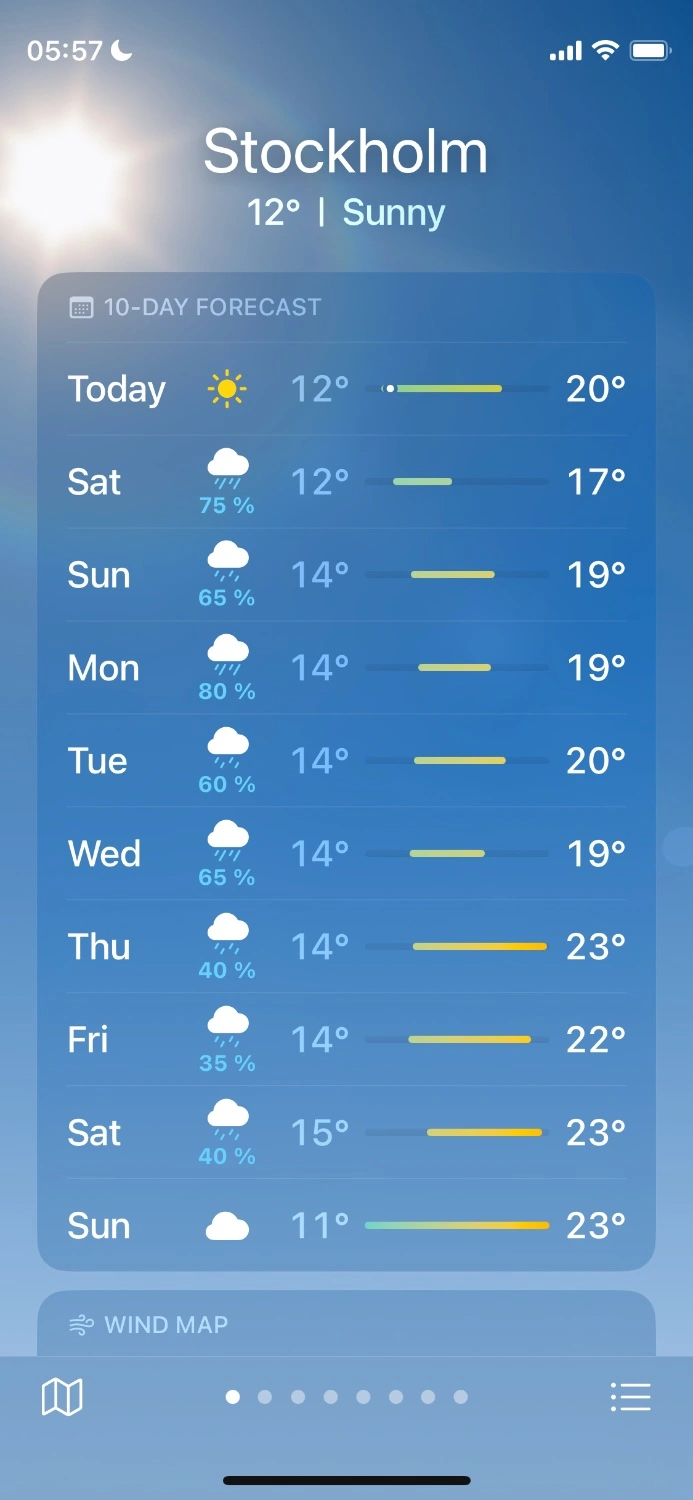This screenshot has height=1500, width=693.
Task: Open the Wind Map card
Action: click(x=346, y=1326)
